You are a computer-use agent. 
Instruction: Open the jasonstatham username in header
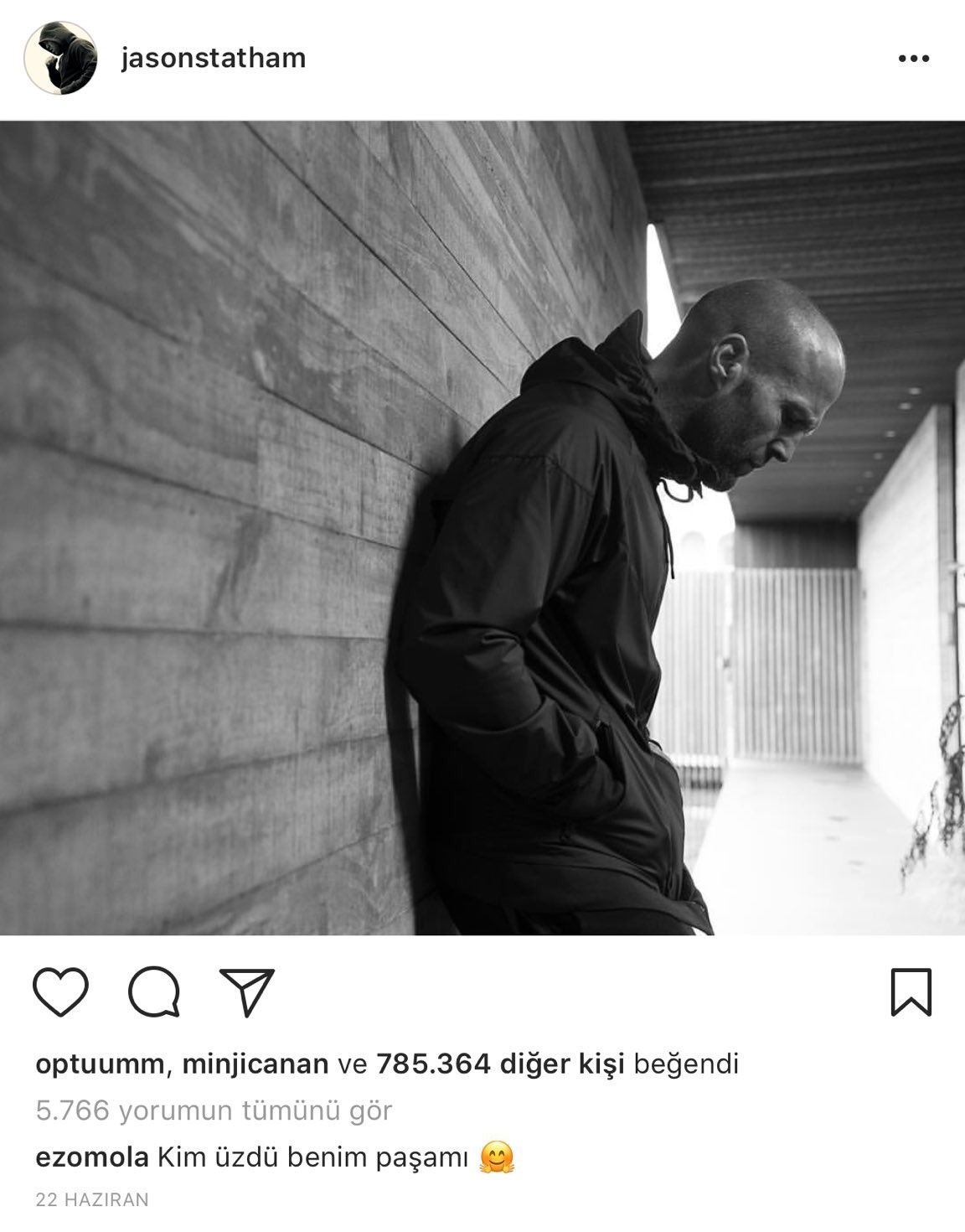[x=213, y=59]
